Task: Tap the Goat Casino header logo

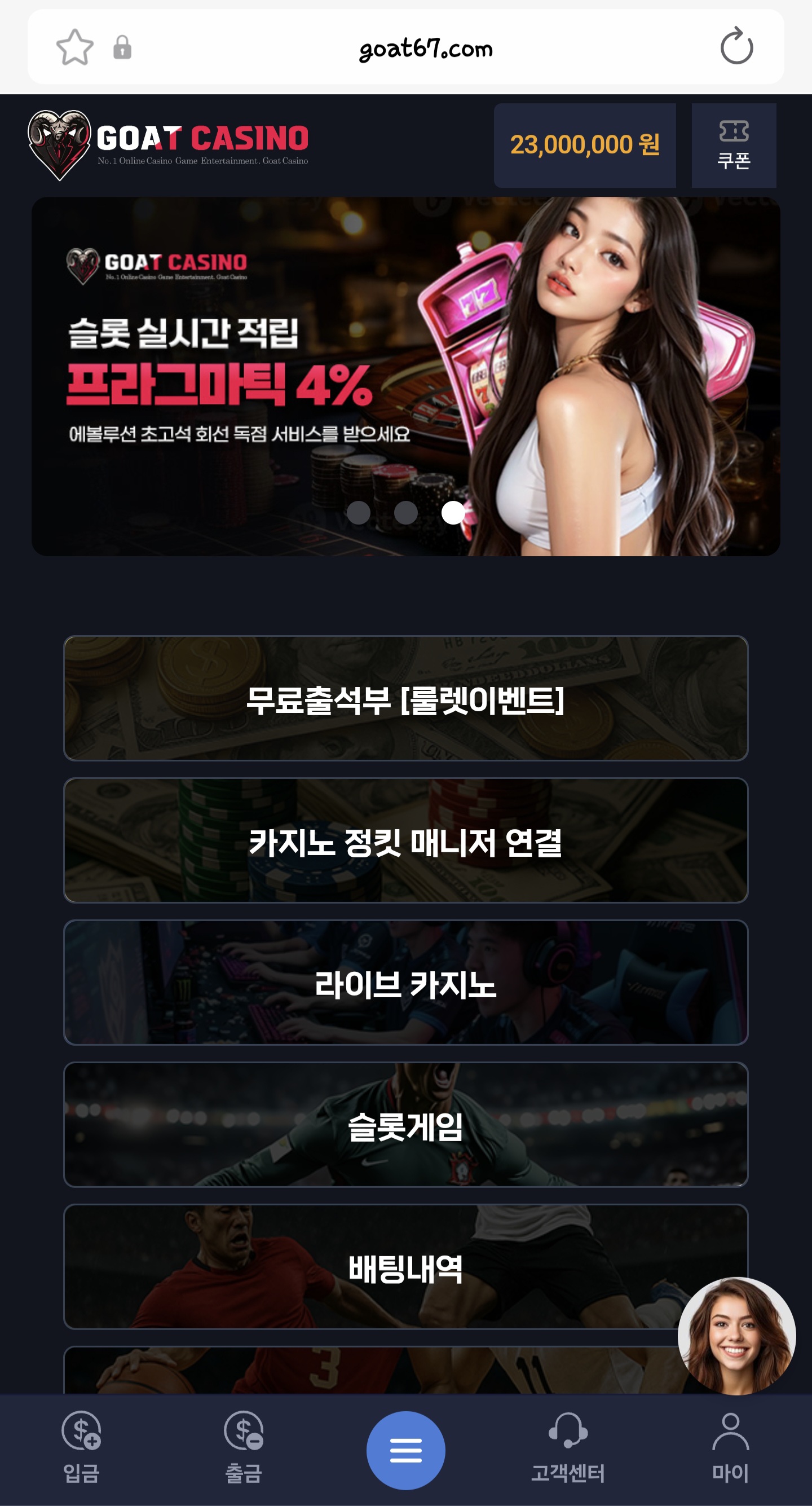Action: [169, 145]
